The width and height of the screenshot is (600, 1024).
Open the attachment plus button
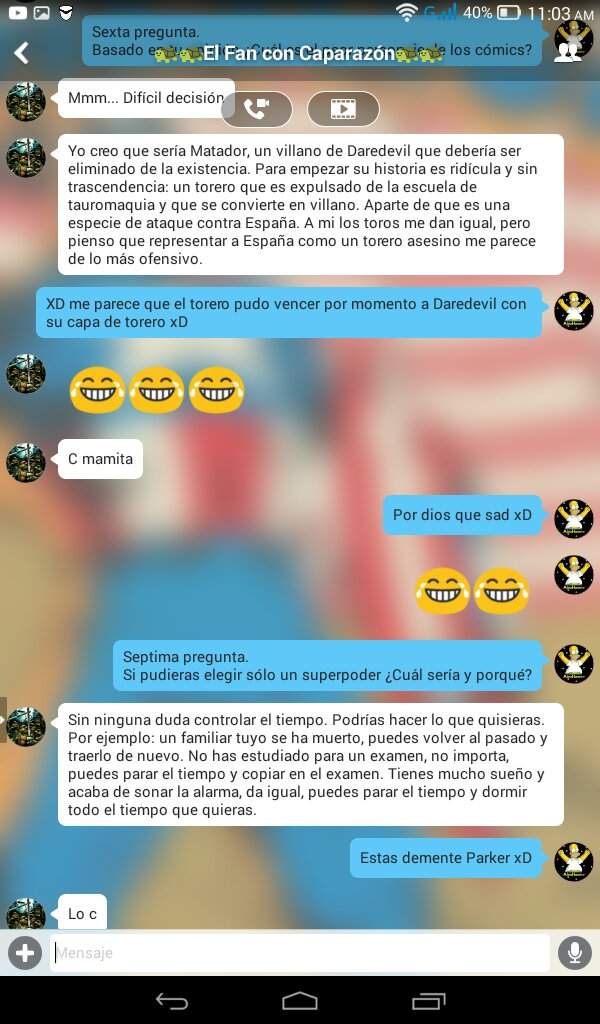click(25, 953)
